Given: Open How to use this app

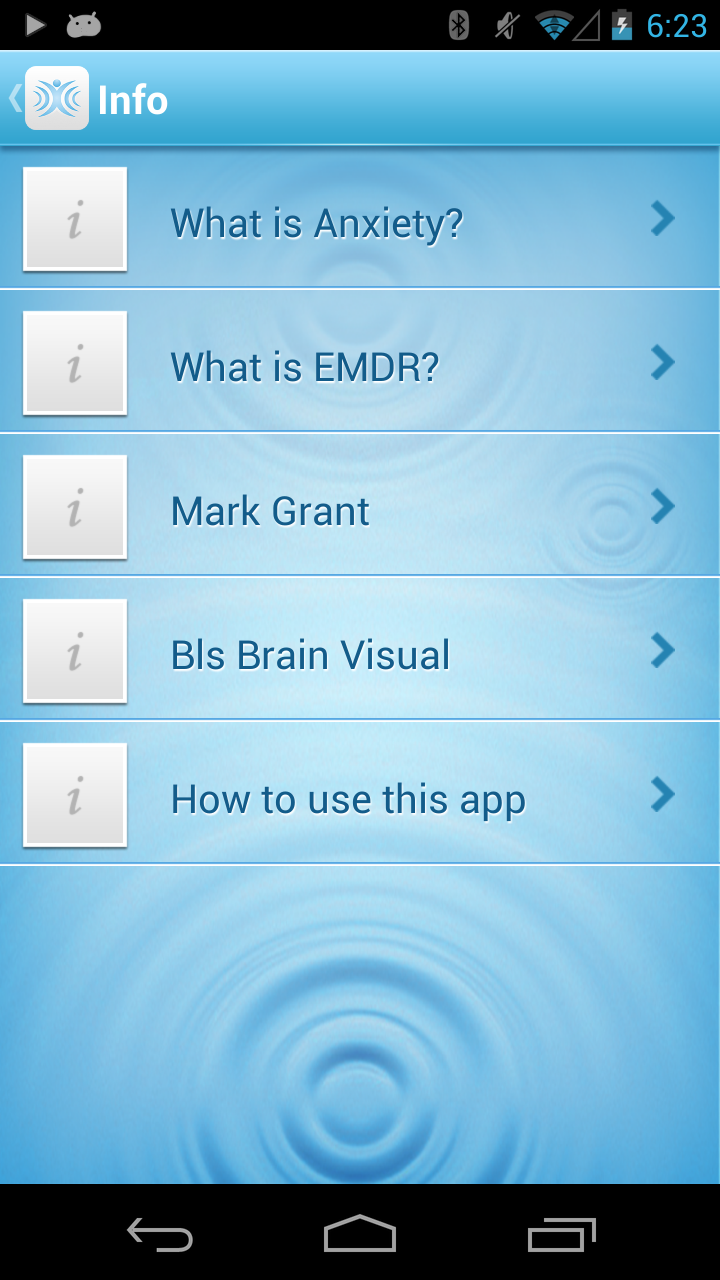Looking at the screenshot, I should click(360, 794).
